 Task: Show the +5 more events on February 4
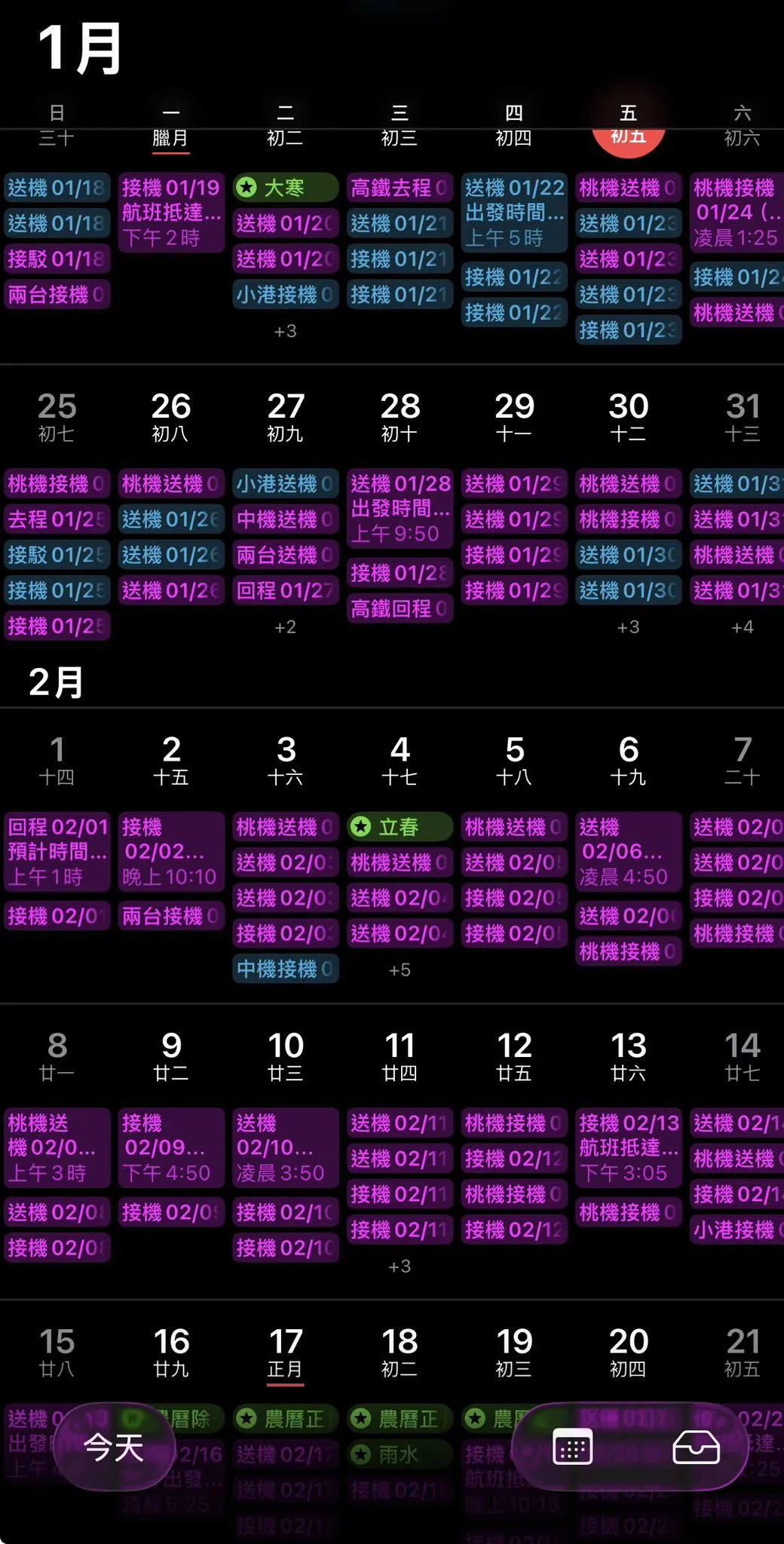point(400,970)
